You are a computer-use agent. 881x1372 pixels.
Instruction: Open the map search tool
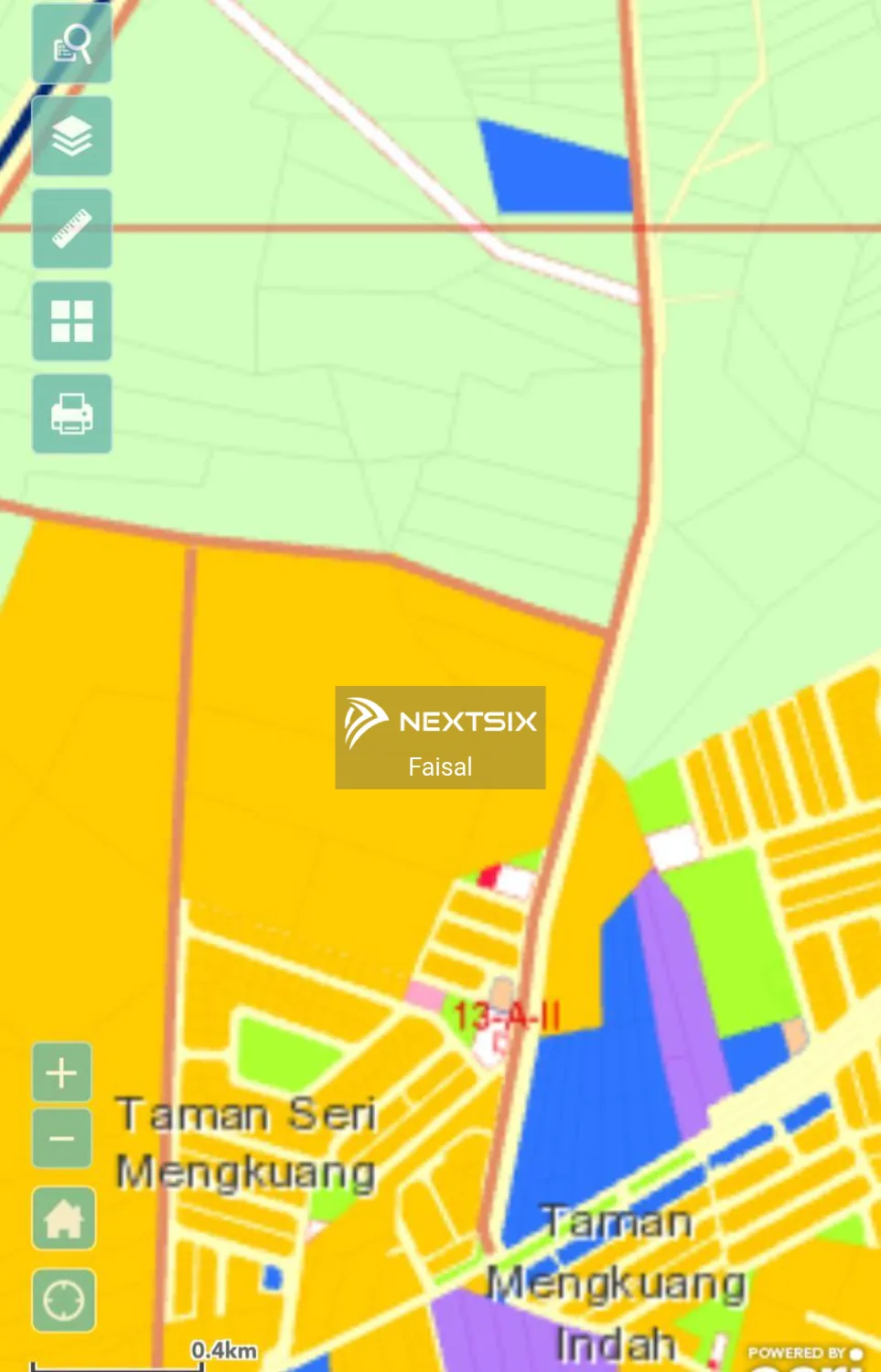[71, 43]
